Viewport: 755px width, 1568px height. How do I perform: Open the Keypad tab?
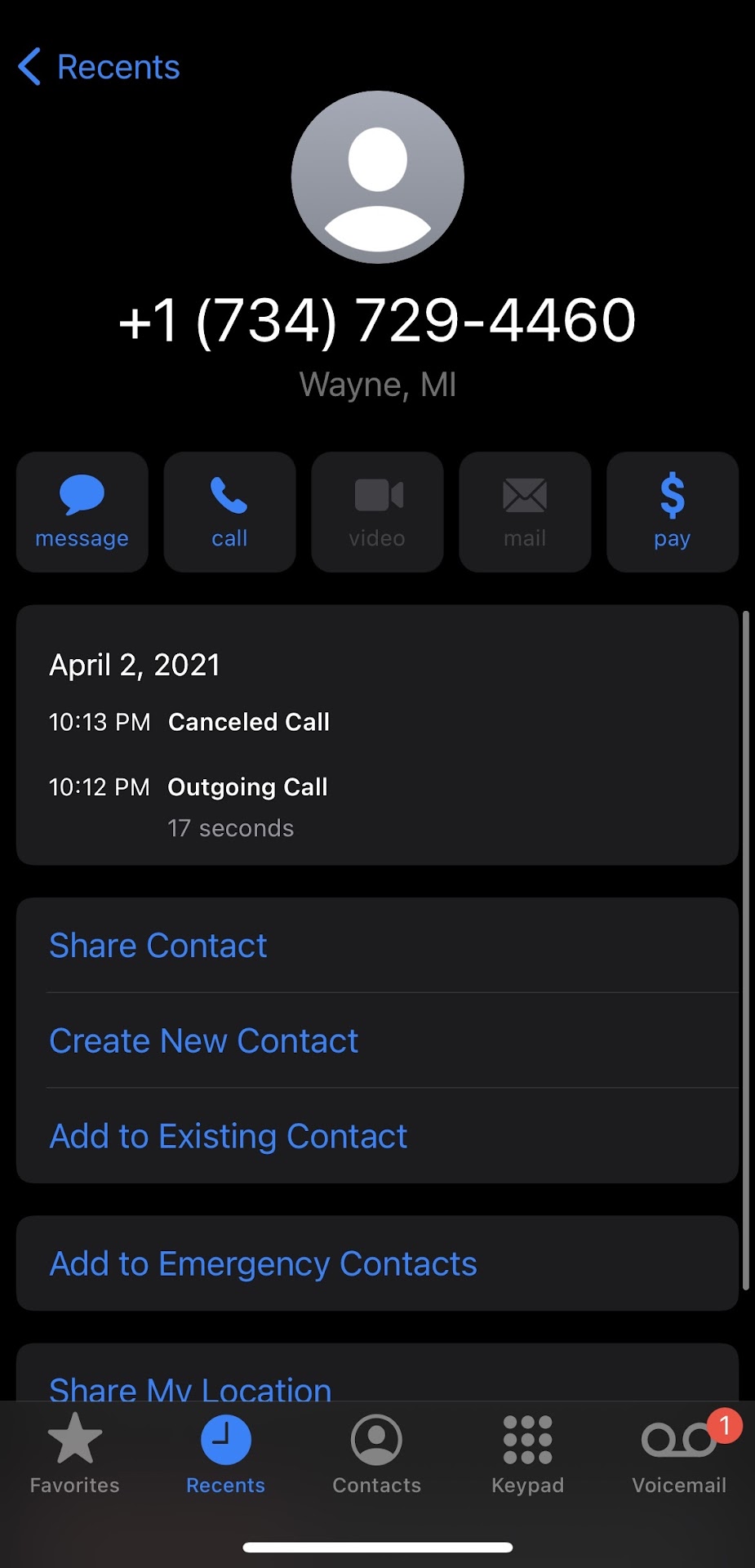(527, 1454)
